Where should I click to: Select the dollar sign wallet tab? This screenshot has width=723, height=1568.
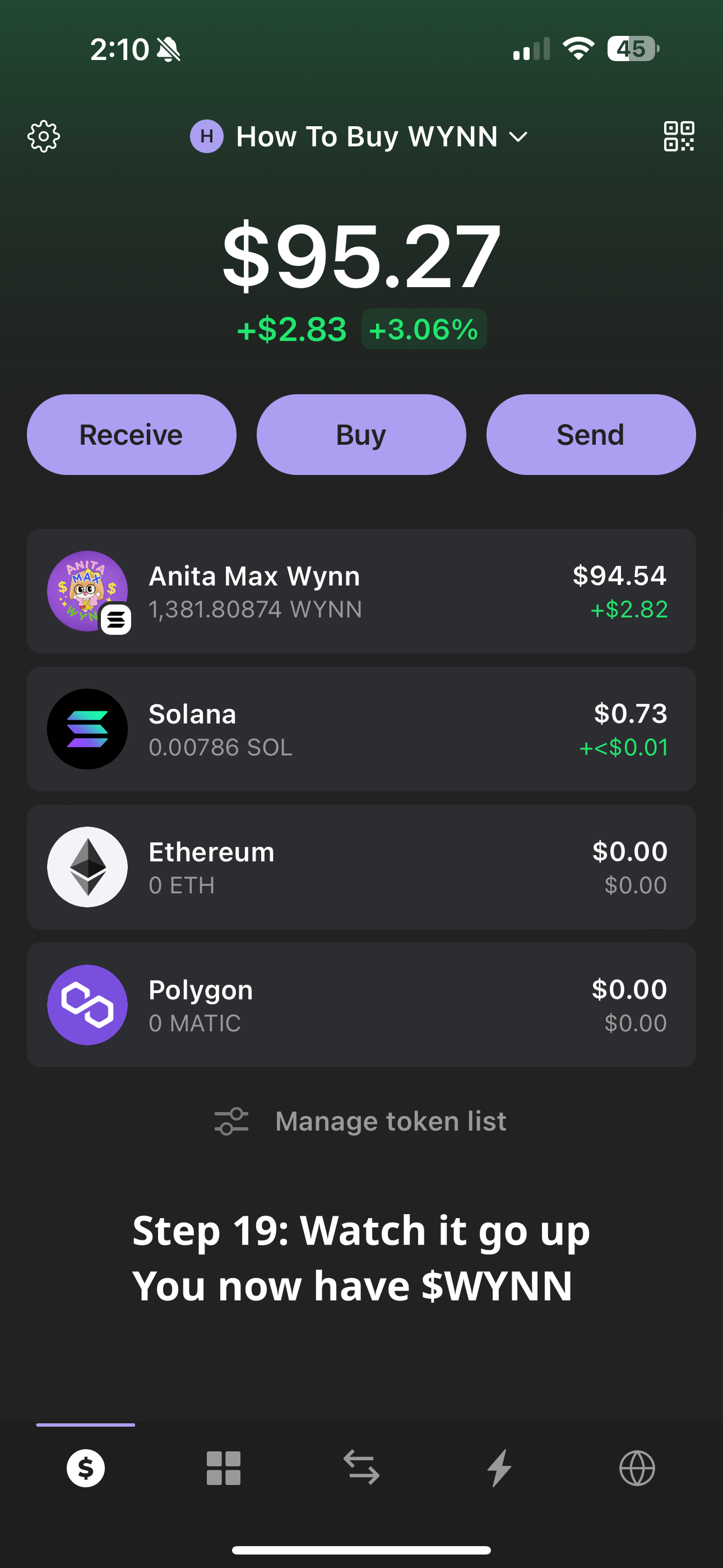[x=86, y=1468]
